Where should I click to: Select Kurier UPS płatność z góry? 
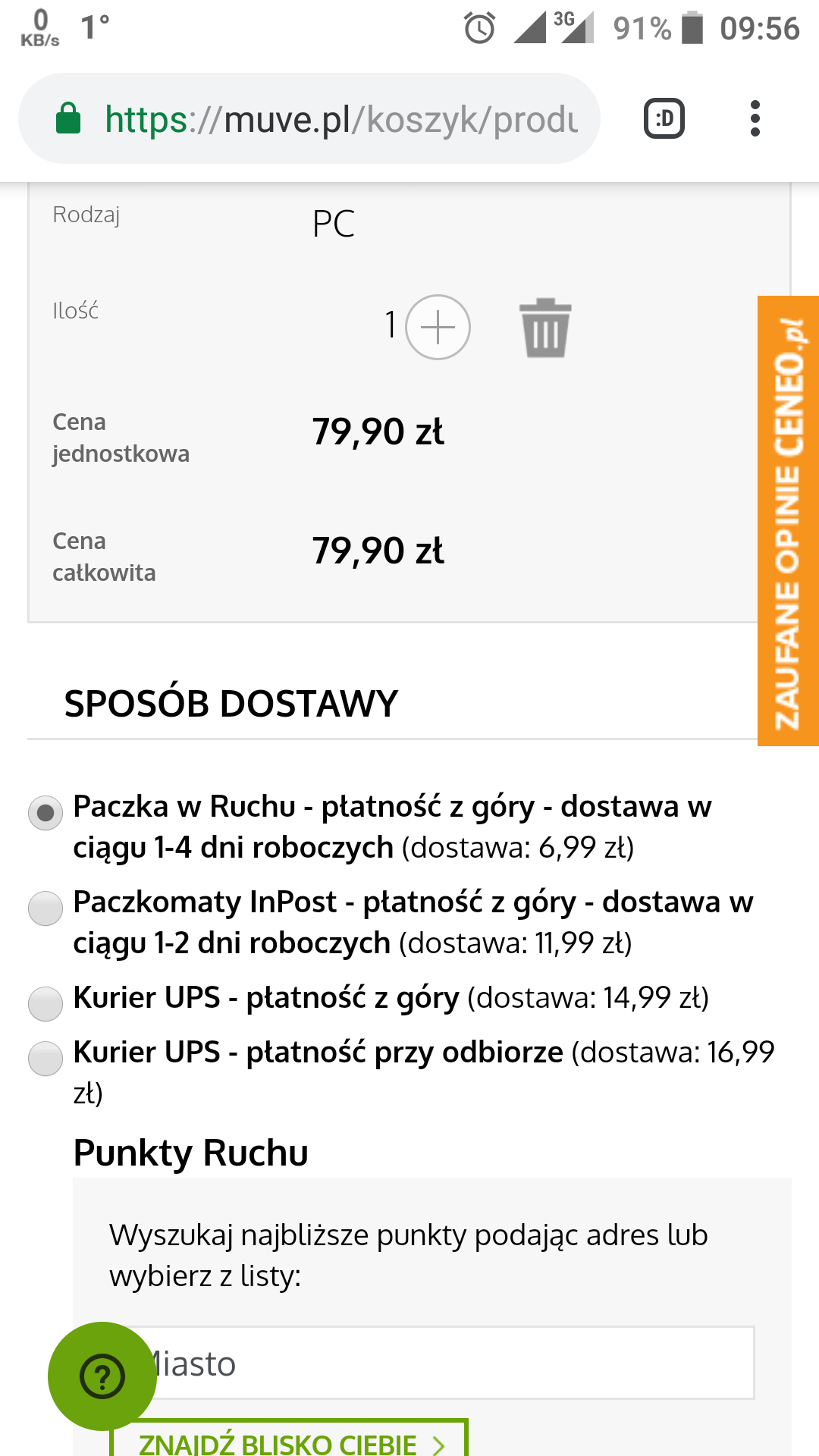tap(45, 1004)
